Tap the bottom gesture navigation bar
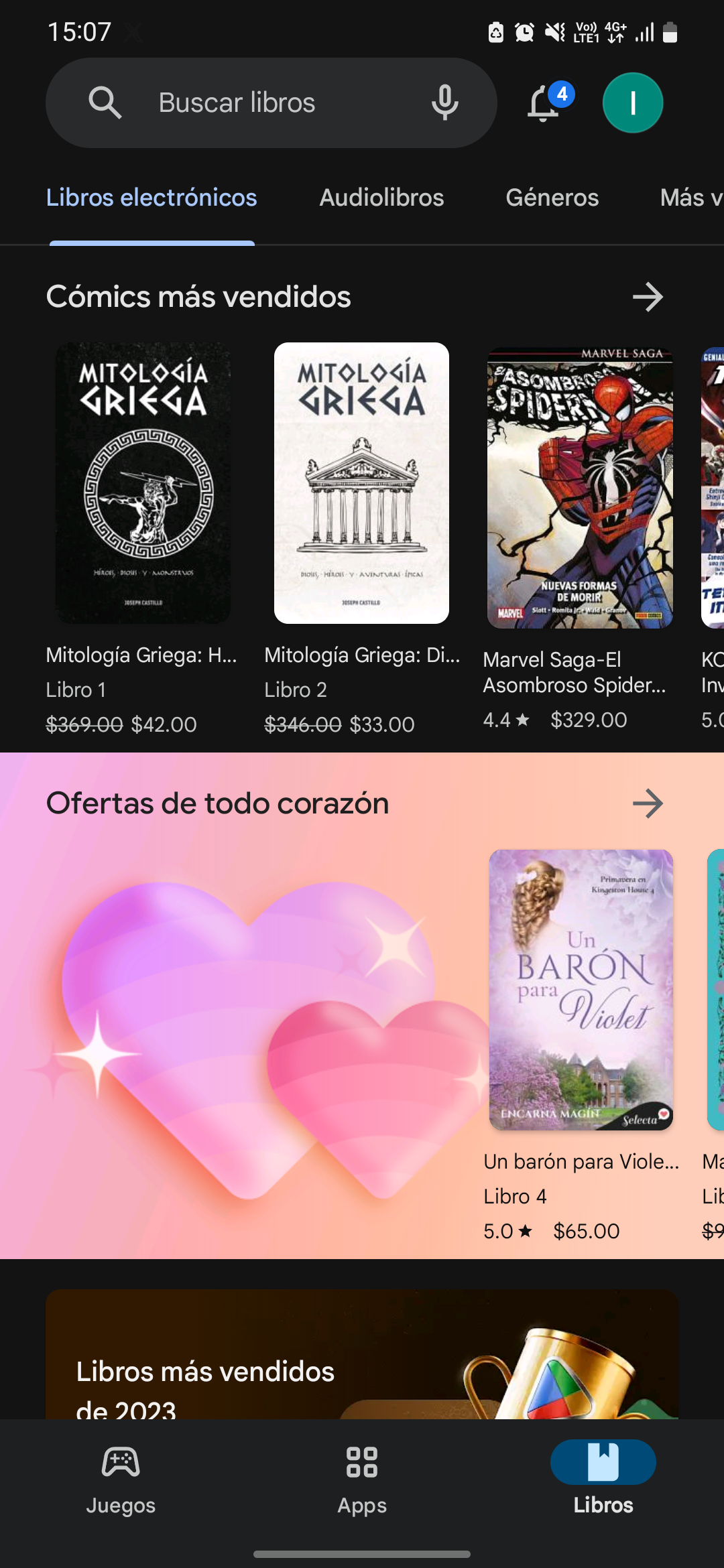This screenshot has width=724, height=1568. tap(362, 1554)
